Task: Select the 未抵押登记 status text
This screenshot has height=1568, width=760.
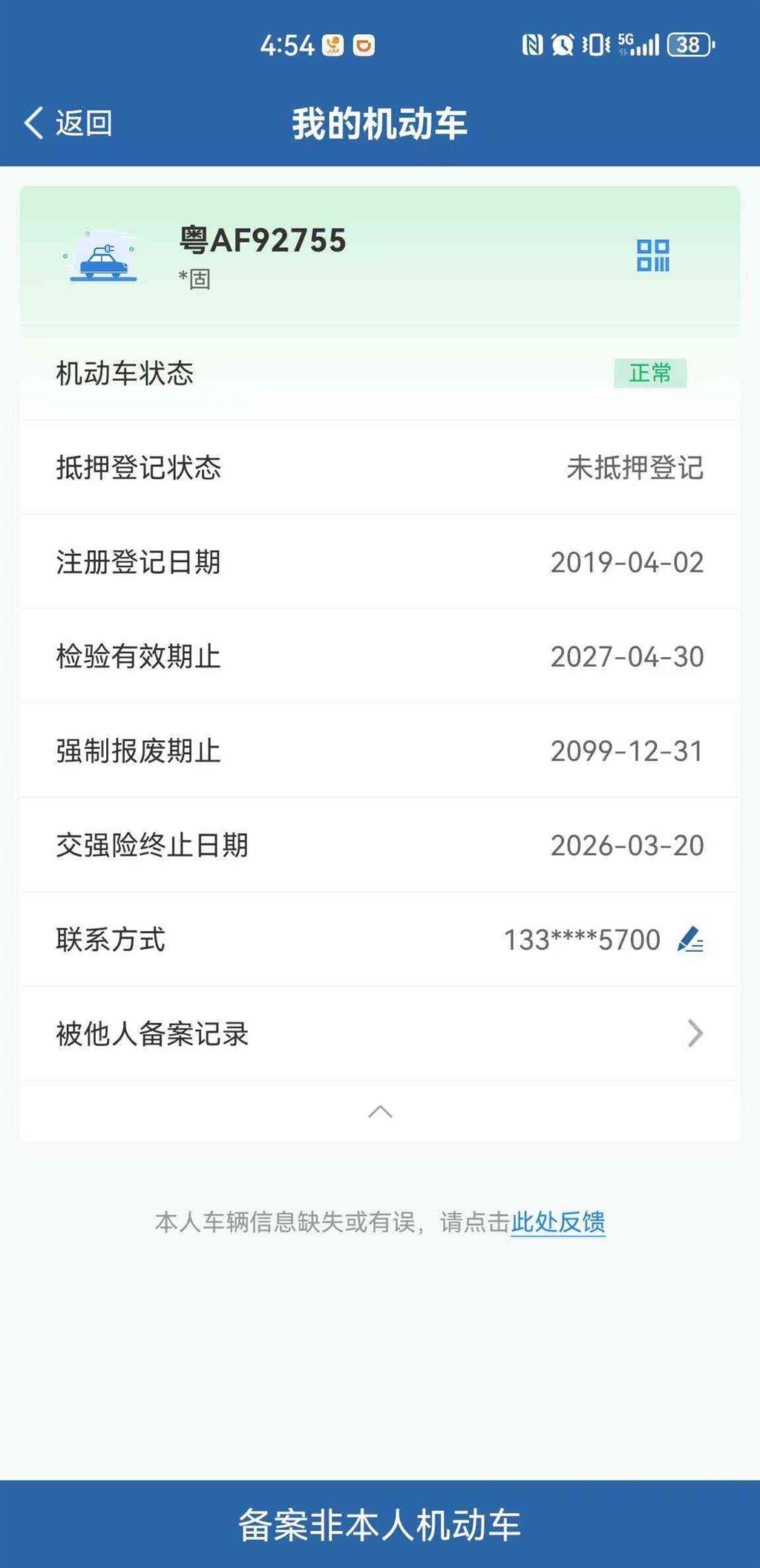Action: pyautogui.click(x=636, y=467)
